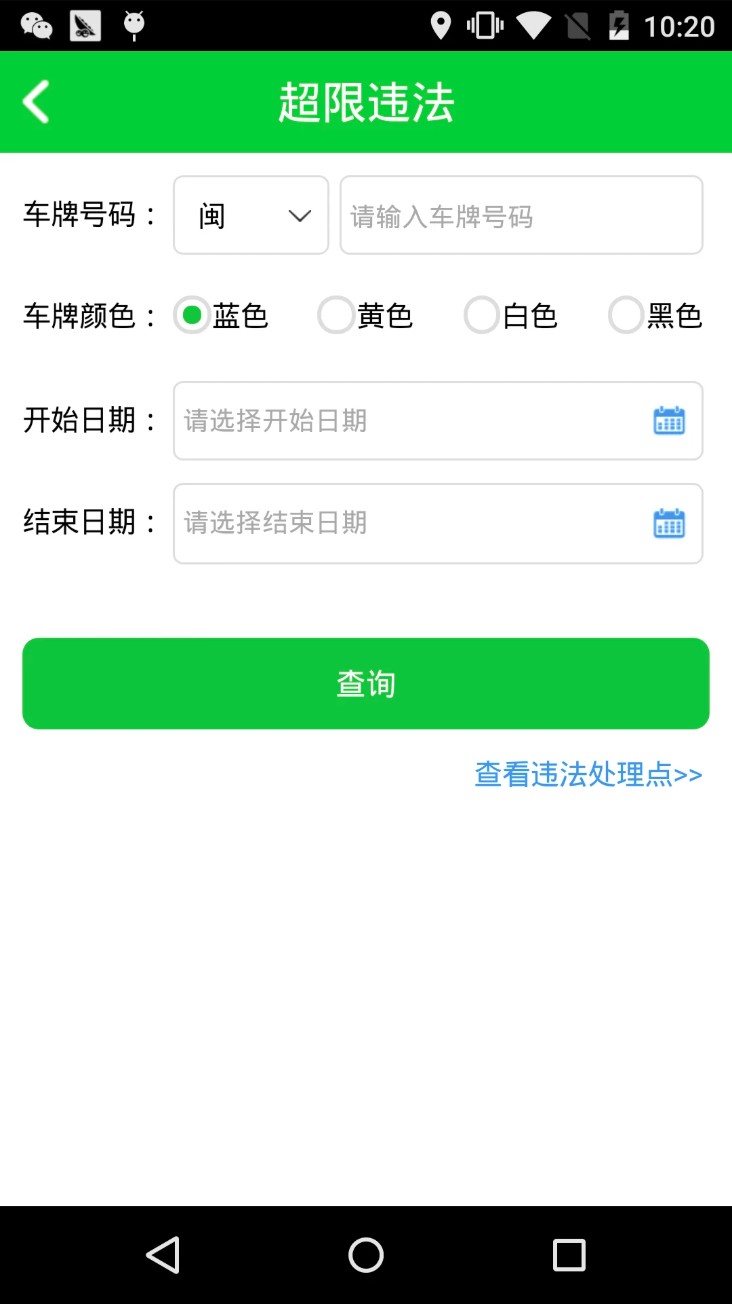Image resolution: width=732 pixels, height=1304 pixels.
Task: Open the 开始日期 date picker field
Action: point(400,420)
